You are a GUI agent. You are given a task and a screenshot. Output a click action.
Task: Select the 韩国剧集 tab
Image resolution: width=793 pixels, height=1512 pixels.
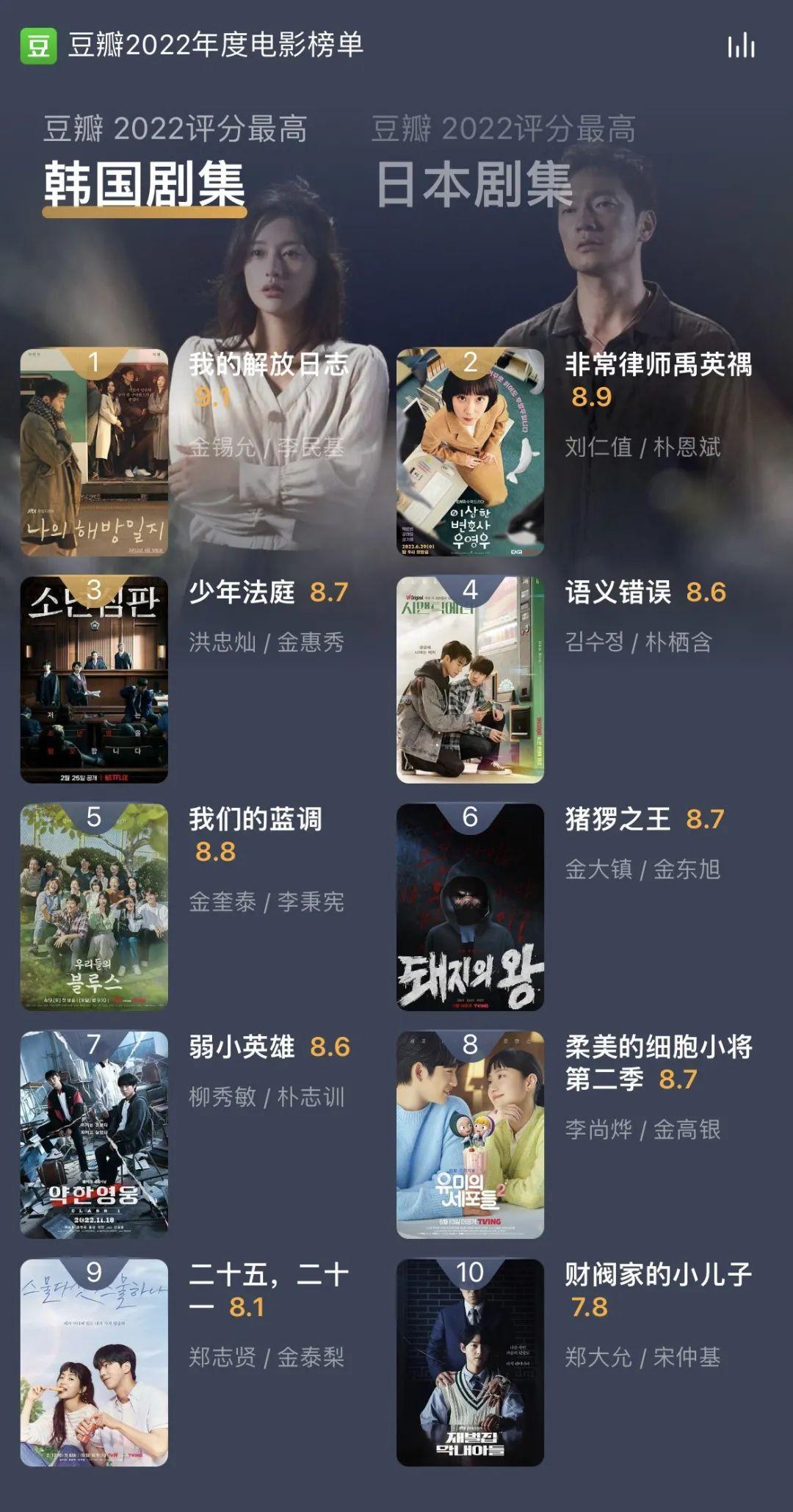coord(145,184)
